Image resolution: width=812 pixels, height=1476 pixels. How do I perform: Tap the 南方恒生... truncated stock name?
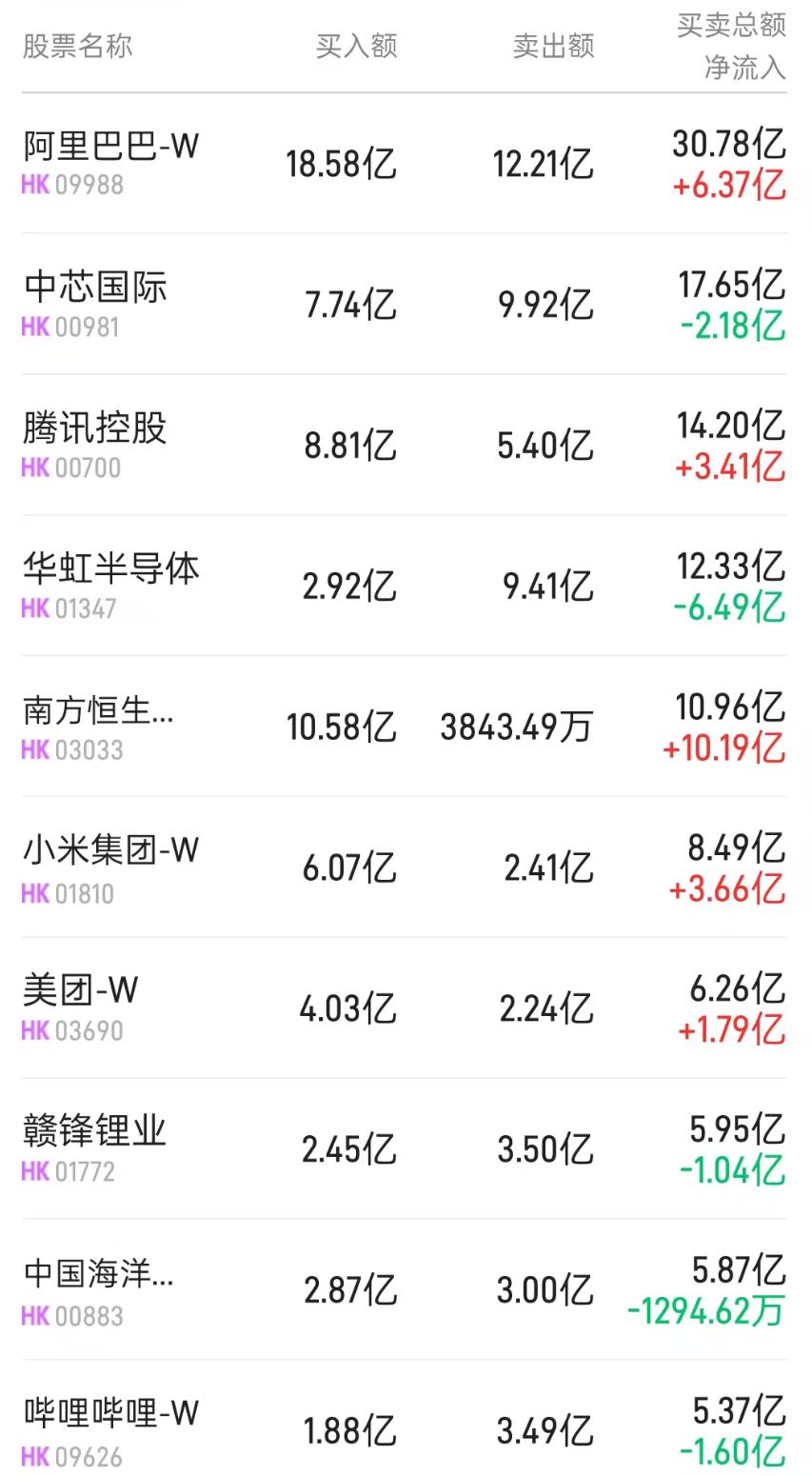point(100,709)
